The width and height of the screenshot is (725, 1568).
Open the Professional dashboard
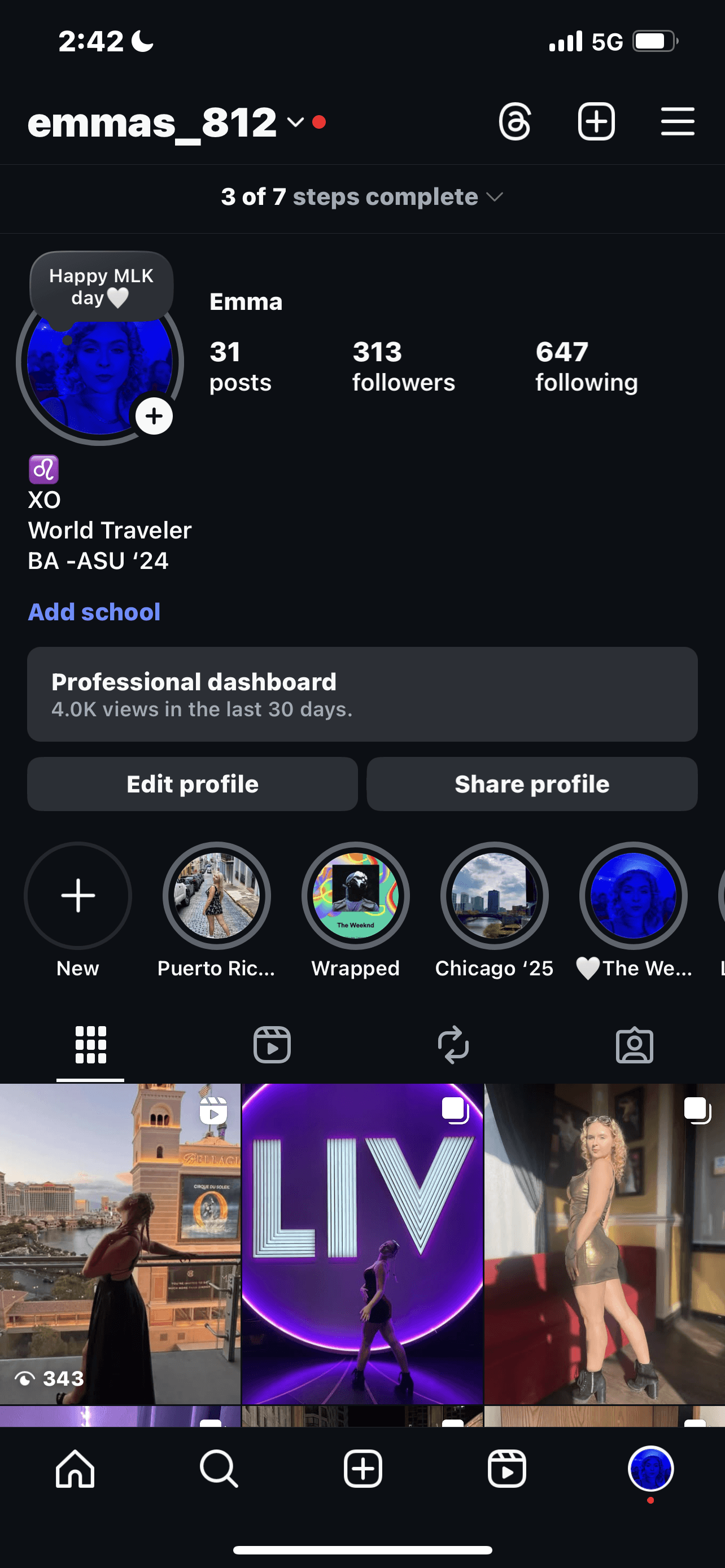coord(362,694)
